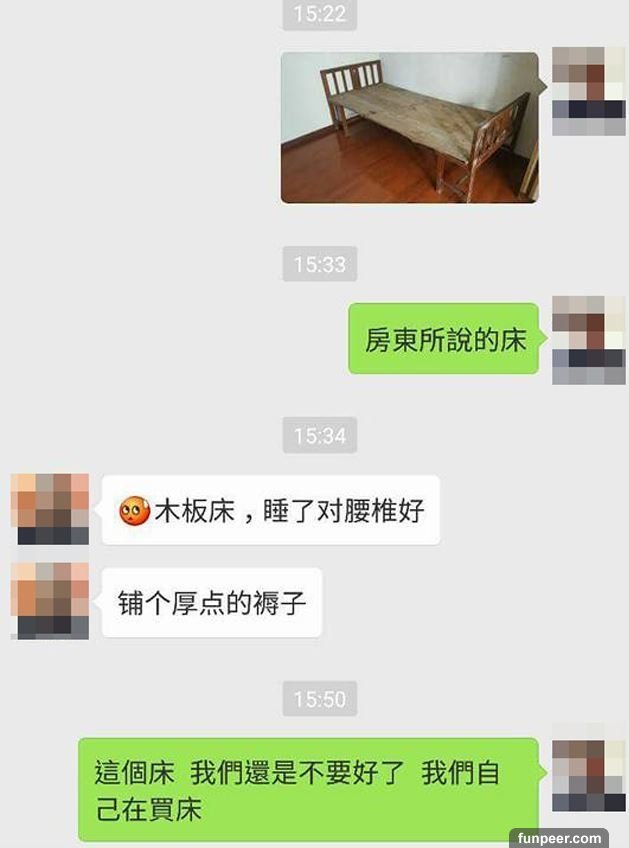
Task: Open contact avatar beside 木板床 message
Action: pyautogui.click(x=50, y=509)
